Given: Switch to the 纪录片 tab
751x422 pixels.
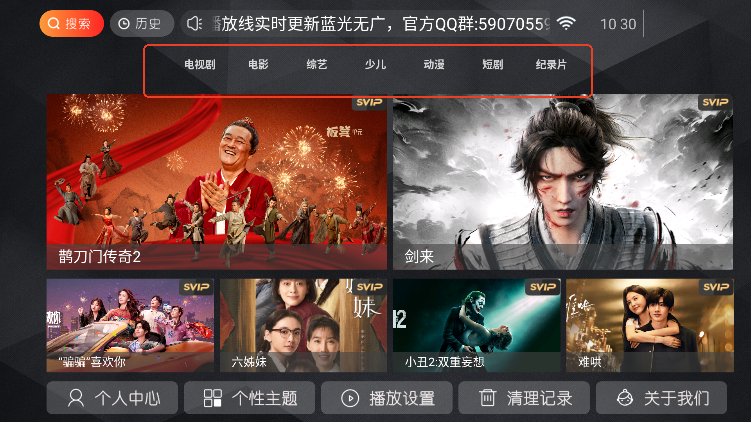Looking at the screenshot, I should 551,64.
